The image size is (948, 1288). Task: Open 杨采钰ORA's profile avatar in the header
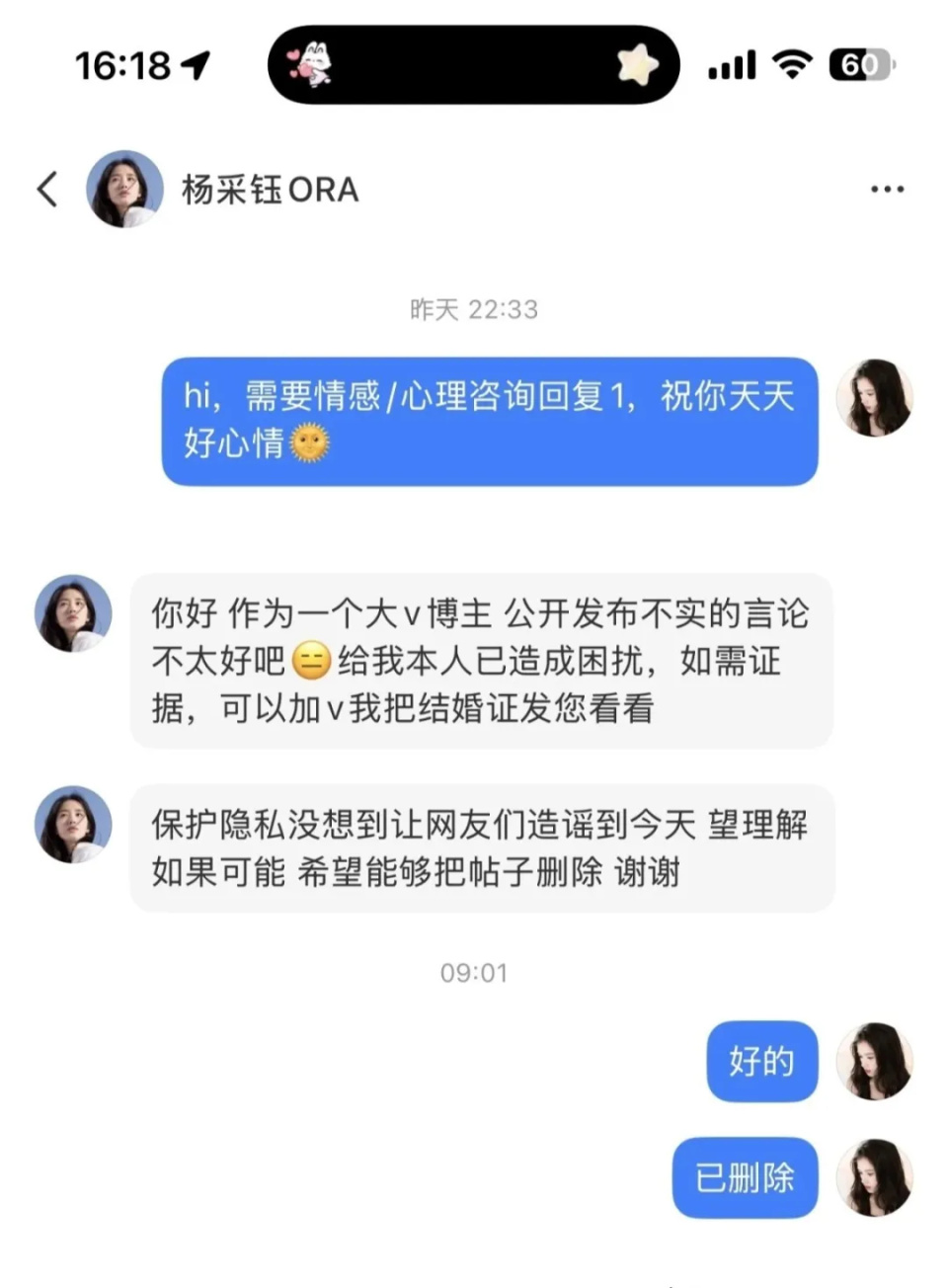124,189
